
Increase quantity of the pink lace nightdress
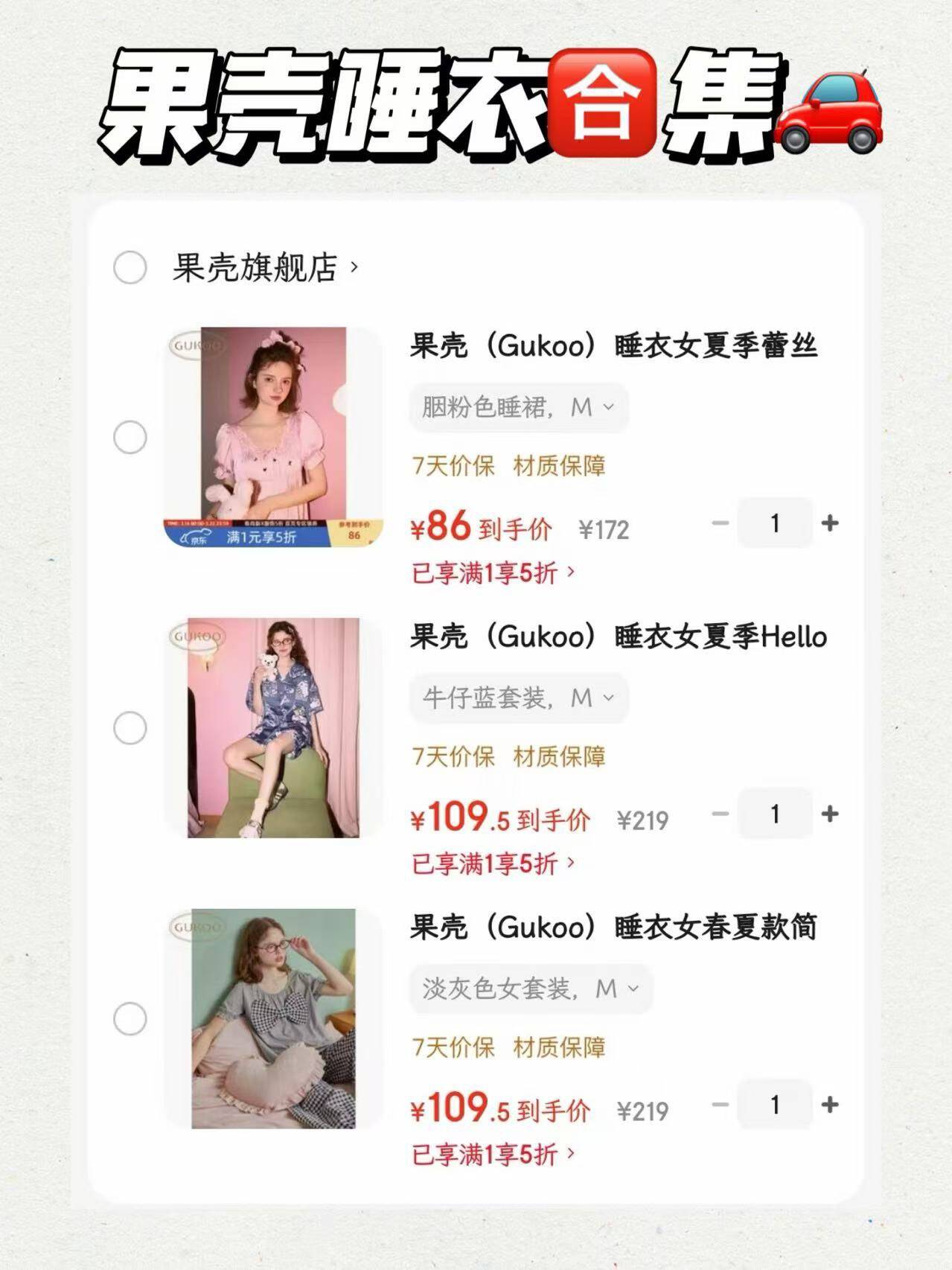(828, 523)
